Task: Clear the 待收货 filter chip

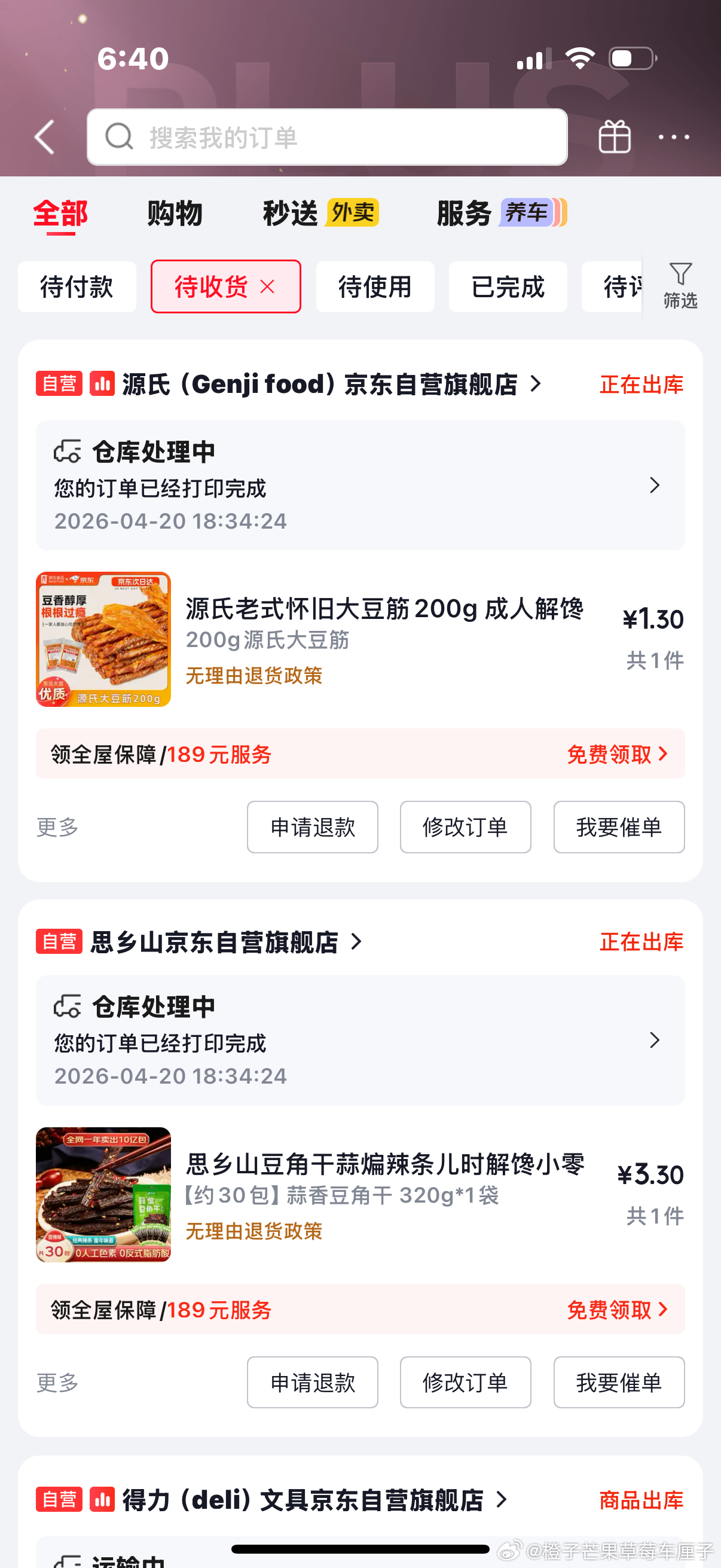Action: [268, 287]
